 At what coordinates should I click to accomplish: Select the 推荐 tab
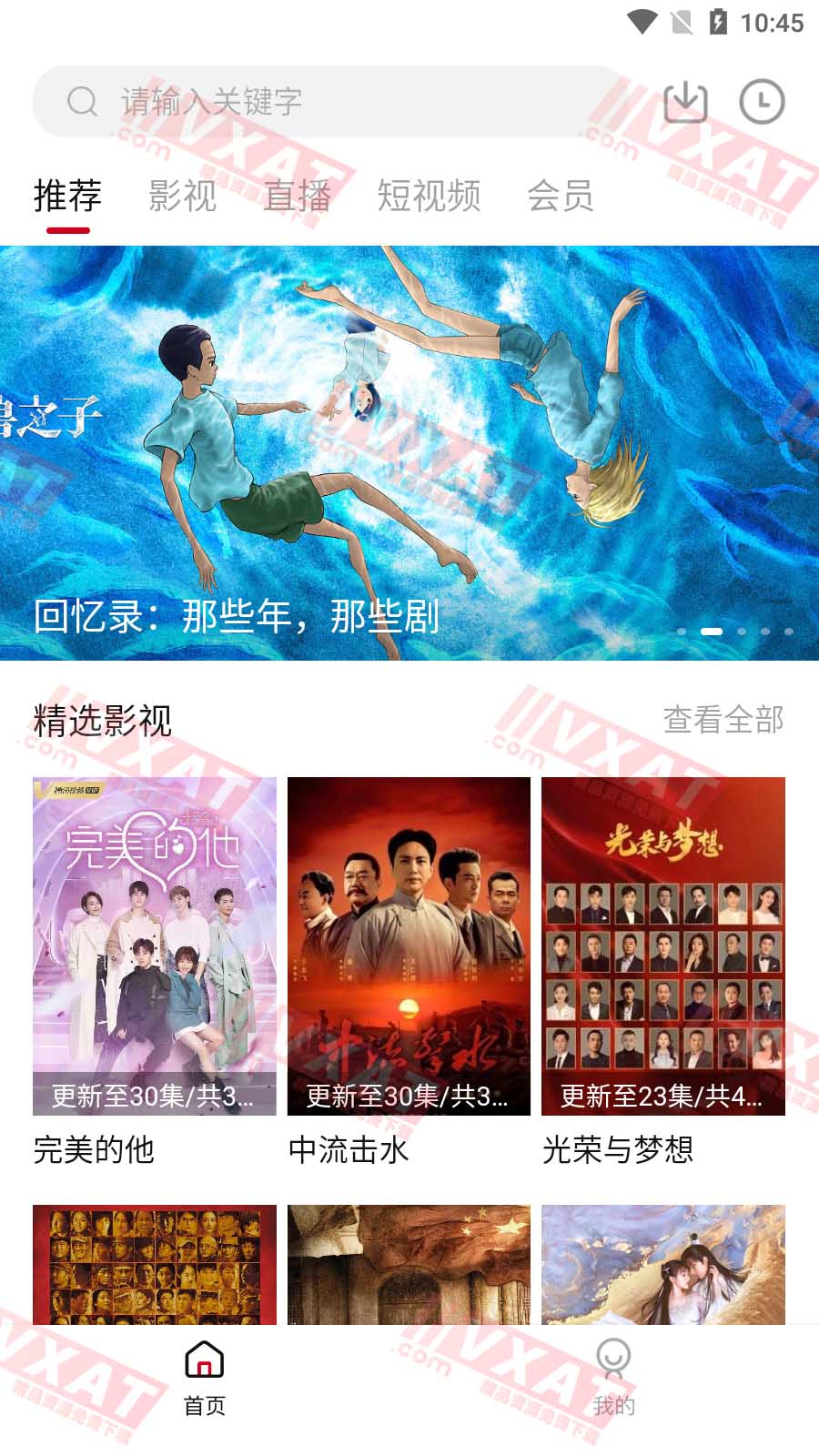tap(67, 197)
